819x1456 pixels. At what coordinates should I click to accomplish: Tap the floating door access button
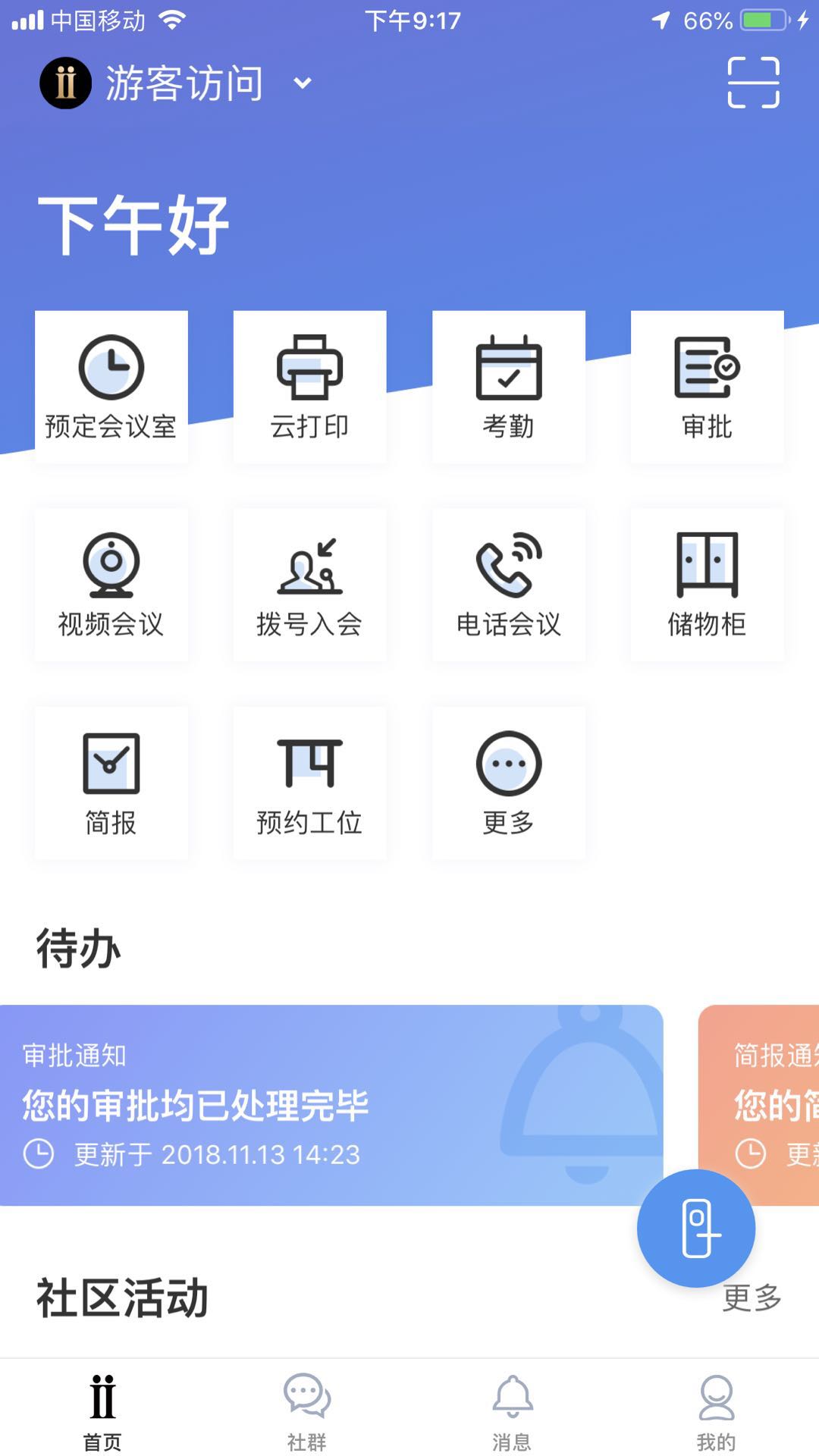[695, 1228]
